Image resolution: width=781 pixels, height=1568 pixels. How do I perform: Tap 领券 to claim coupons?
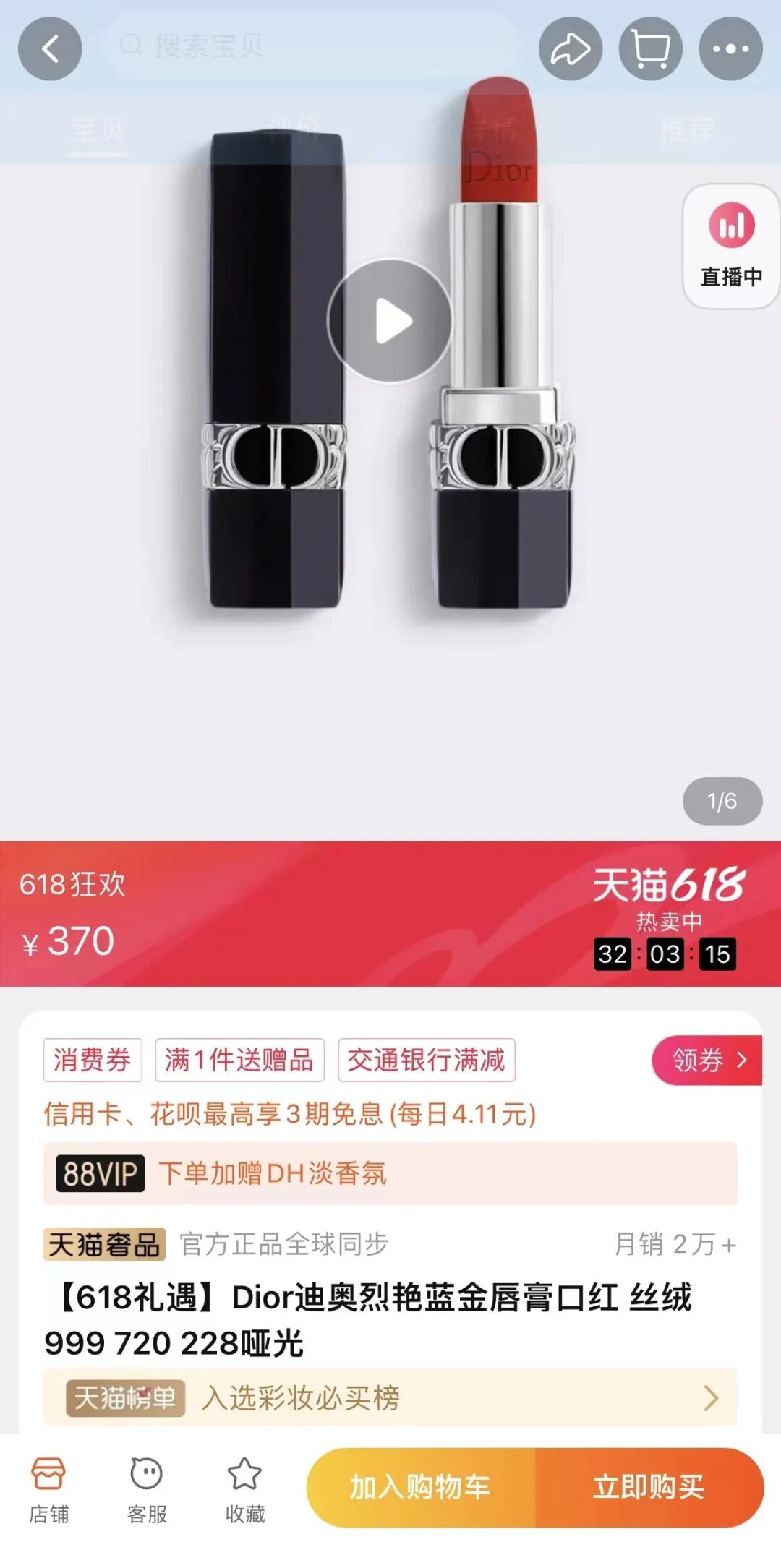click(707, 1060)
